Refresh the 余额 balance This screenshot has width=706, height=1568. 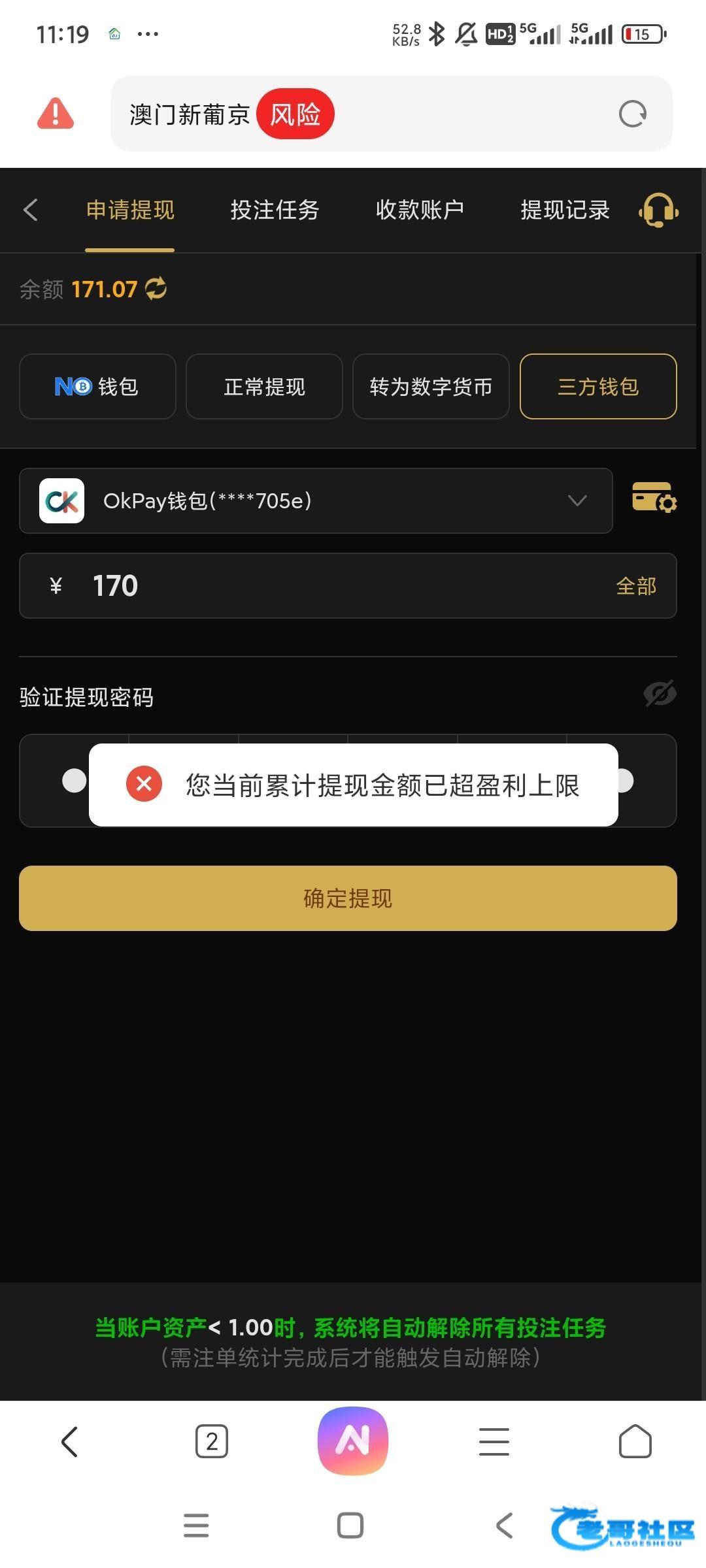(x=156, y=288)
